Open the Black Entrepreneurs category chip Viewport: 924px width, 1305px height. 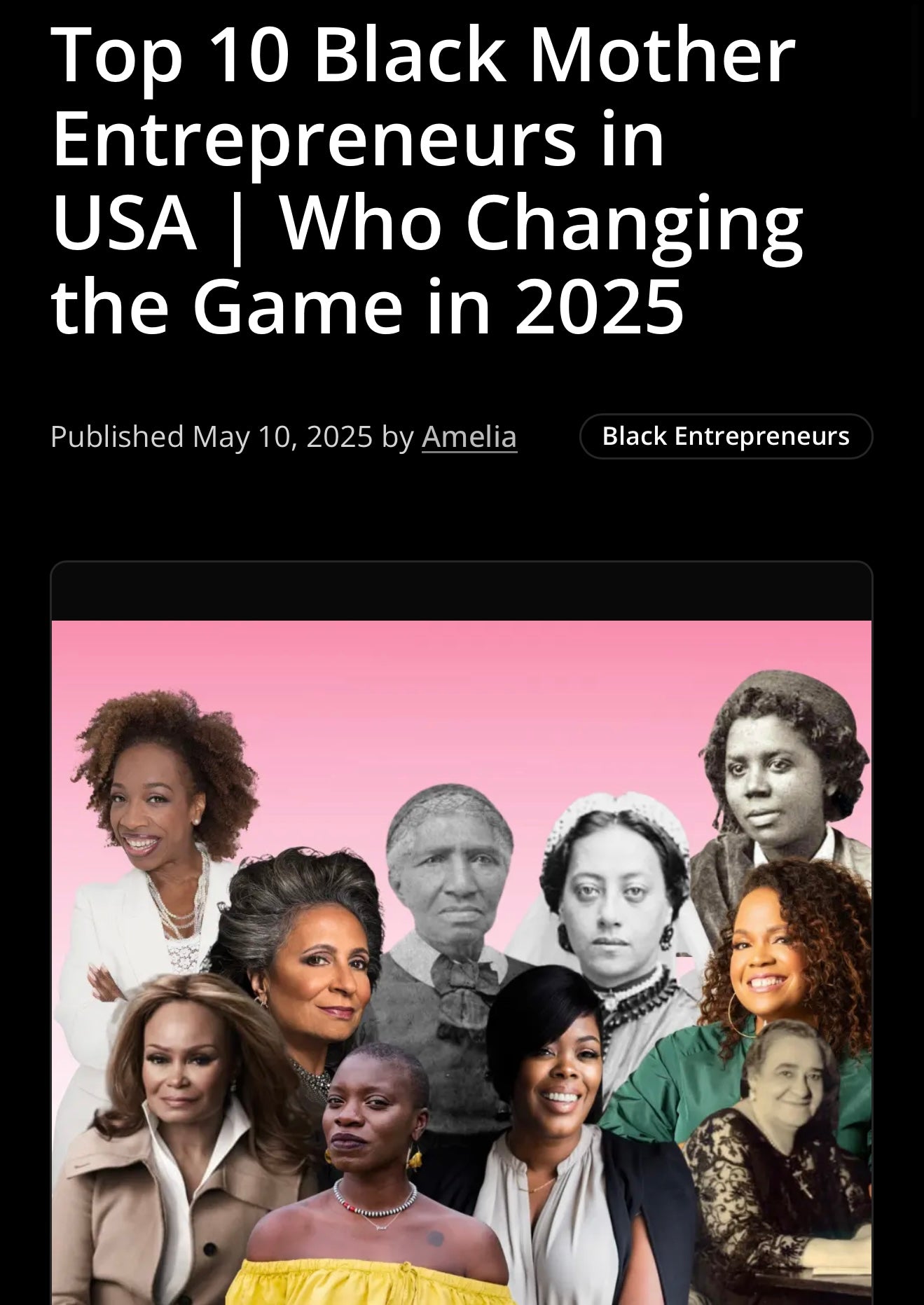coord(725,436)
